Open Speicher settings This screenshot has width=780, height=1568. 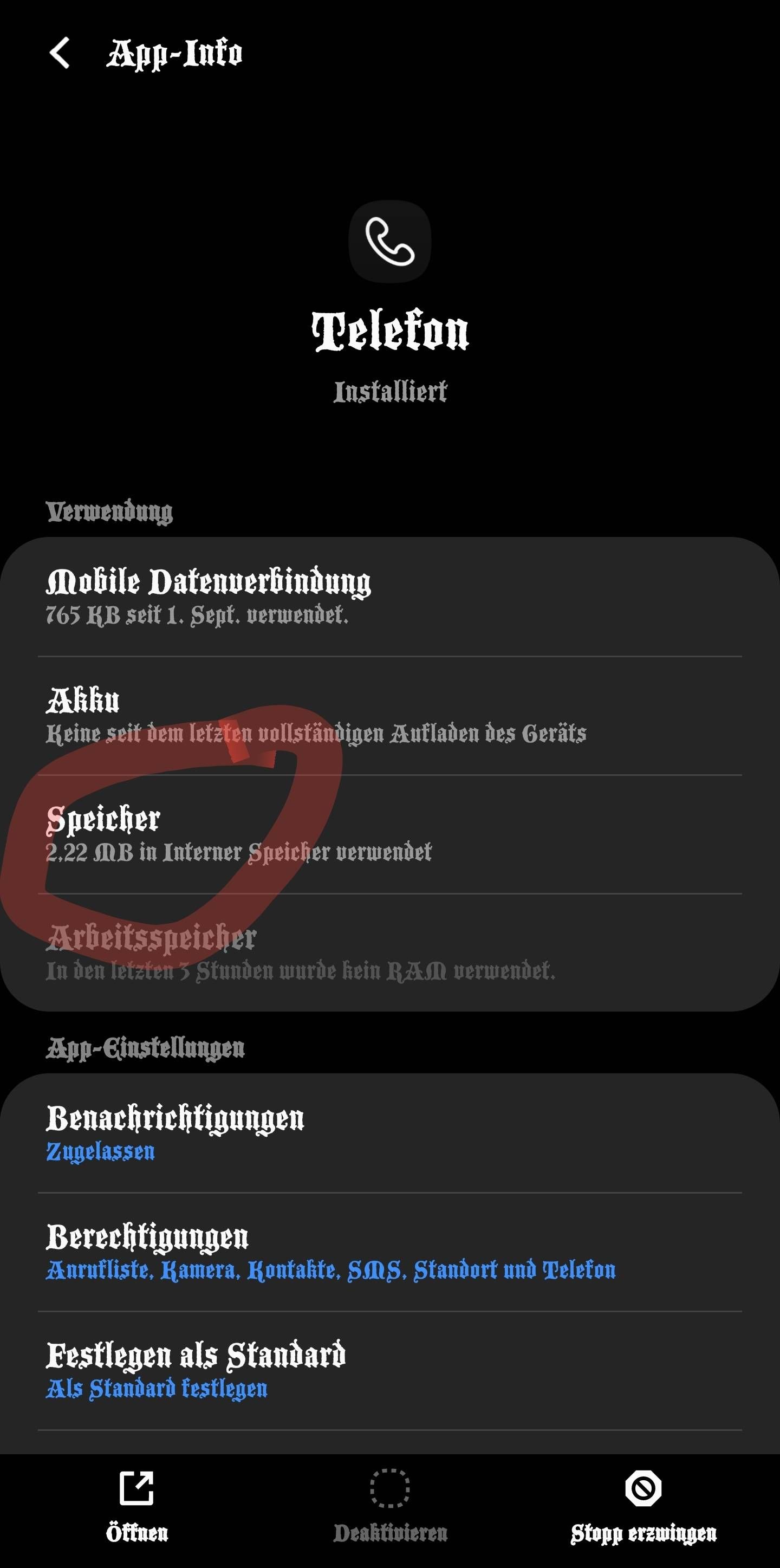click(389, 834)
